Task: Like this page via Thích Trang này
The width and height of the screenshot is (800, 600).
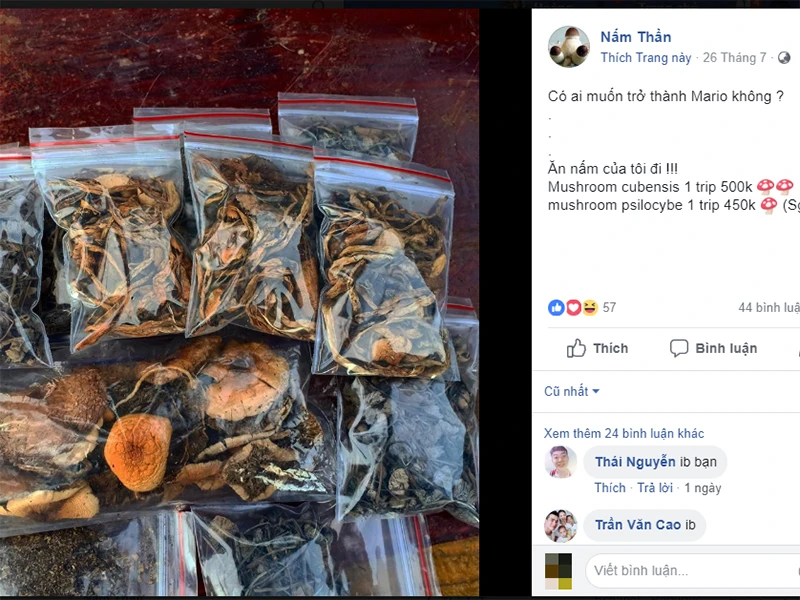Action: pyautogui.click(x=645, y=58)
